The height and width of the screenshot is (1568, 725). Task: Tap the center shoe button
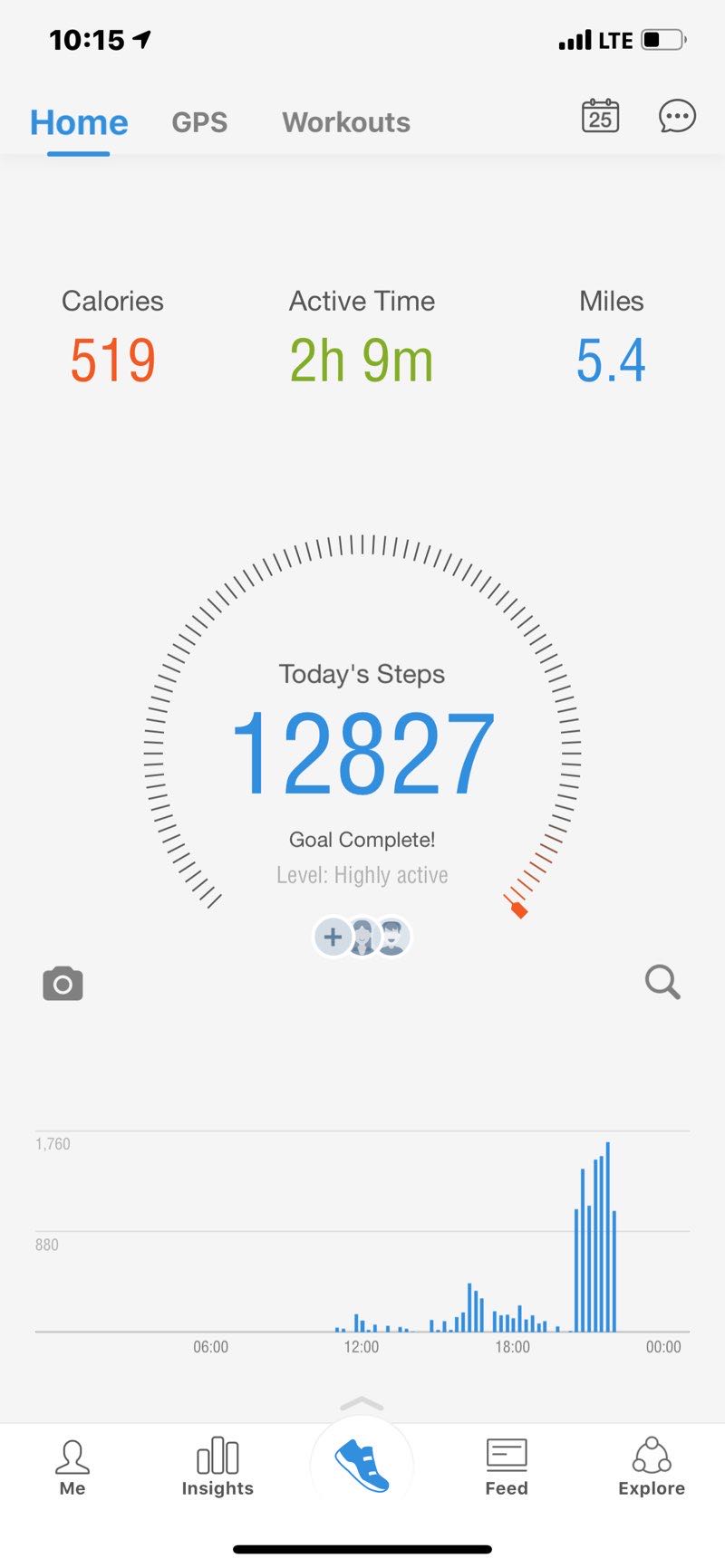pos(362,1467)
